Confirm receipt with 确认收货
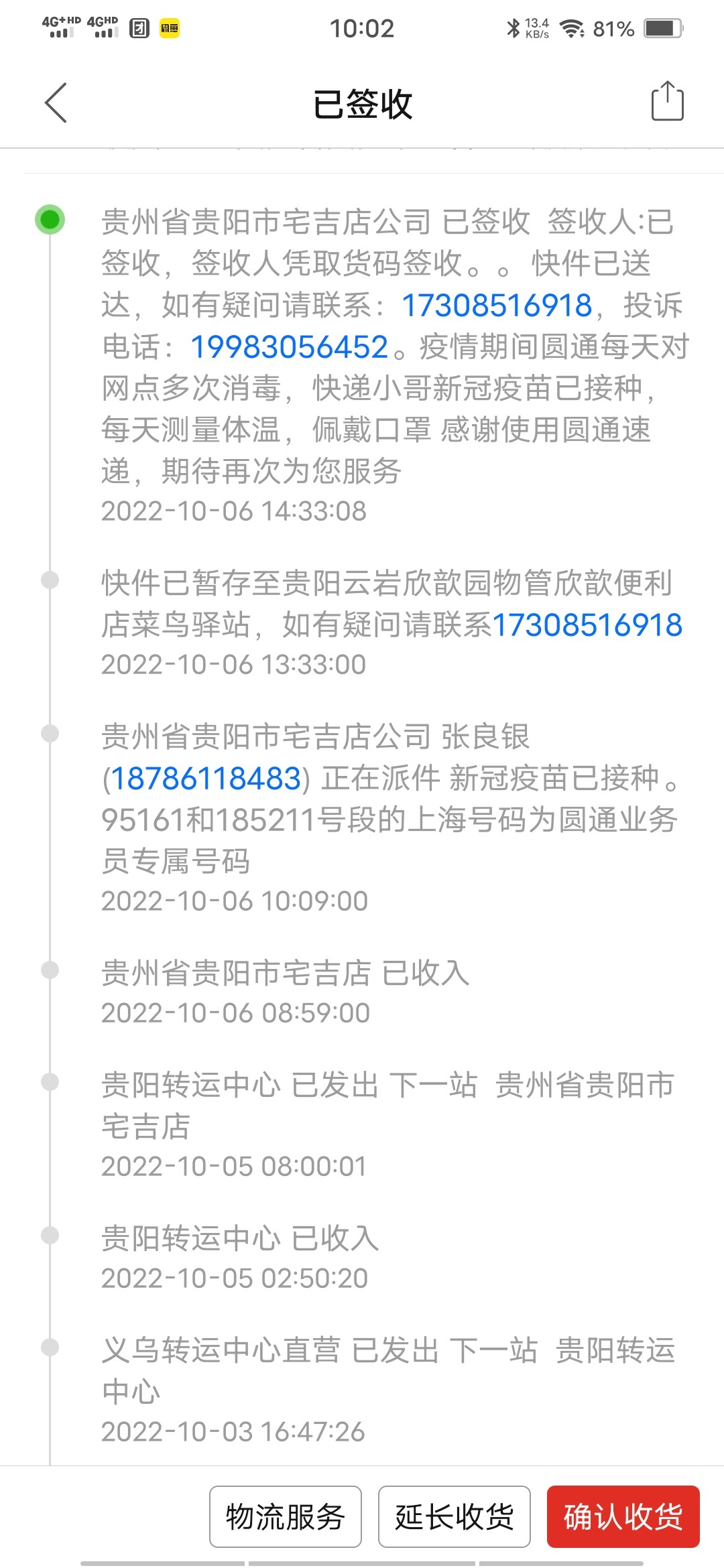This screenshot has width=724, height=1568. 623,1517
